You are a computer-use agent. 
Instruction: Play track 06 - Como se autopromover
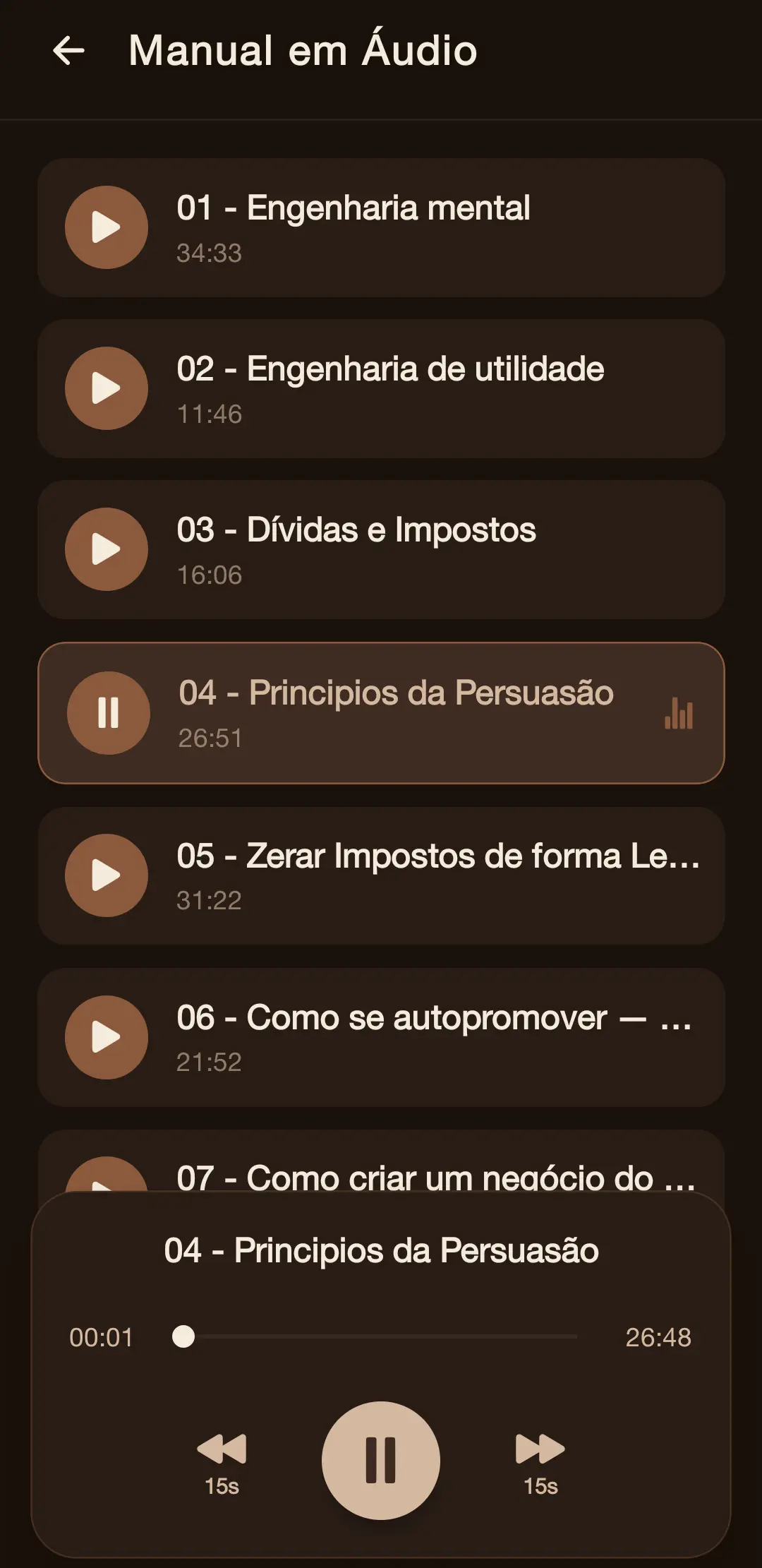[107, 1037]
